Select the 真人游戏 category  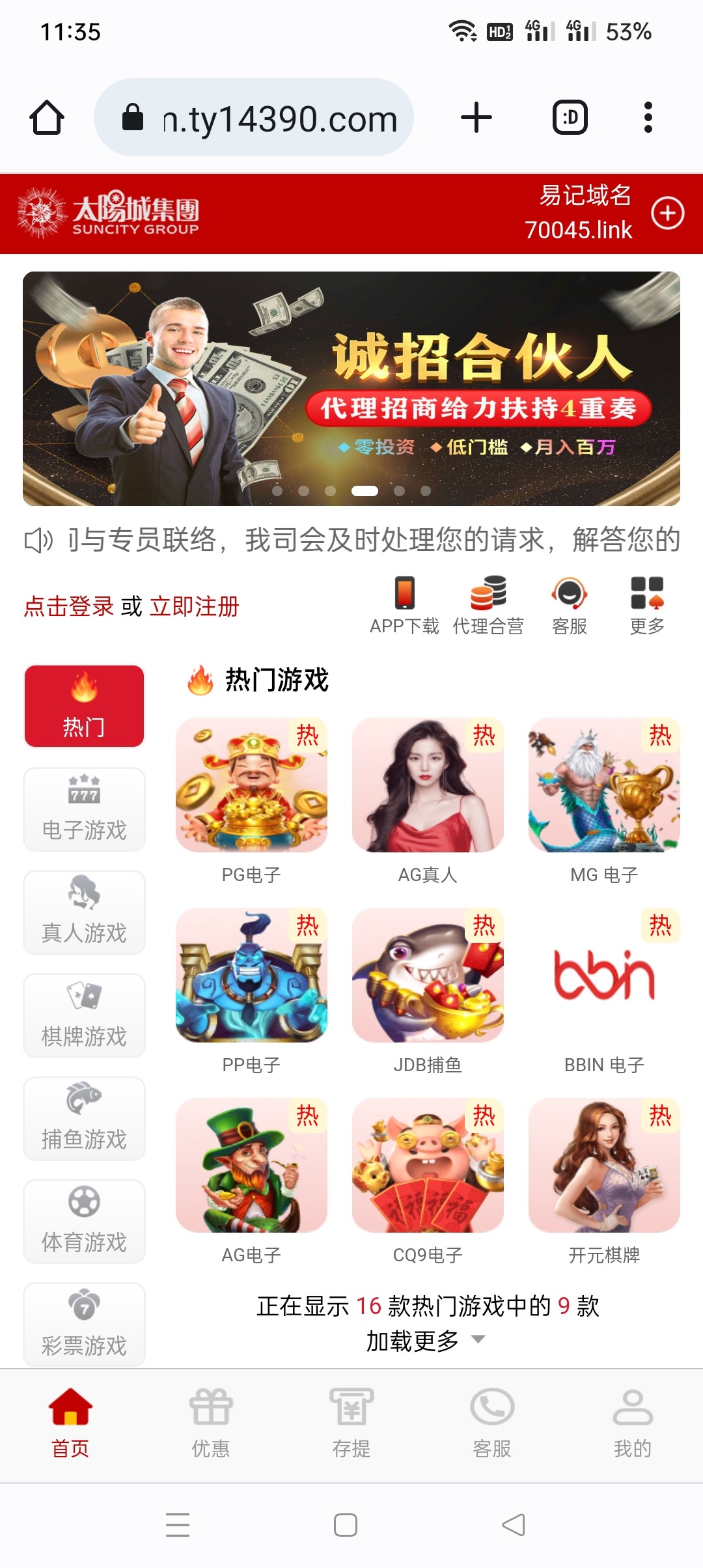(84, 912)
